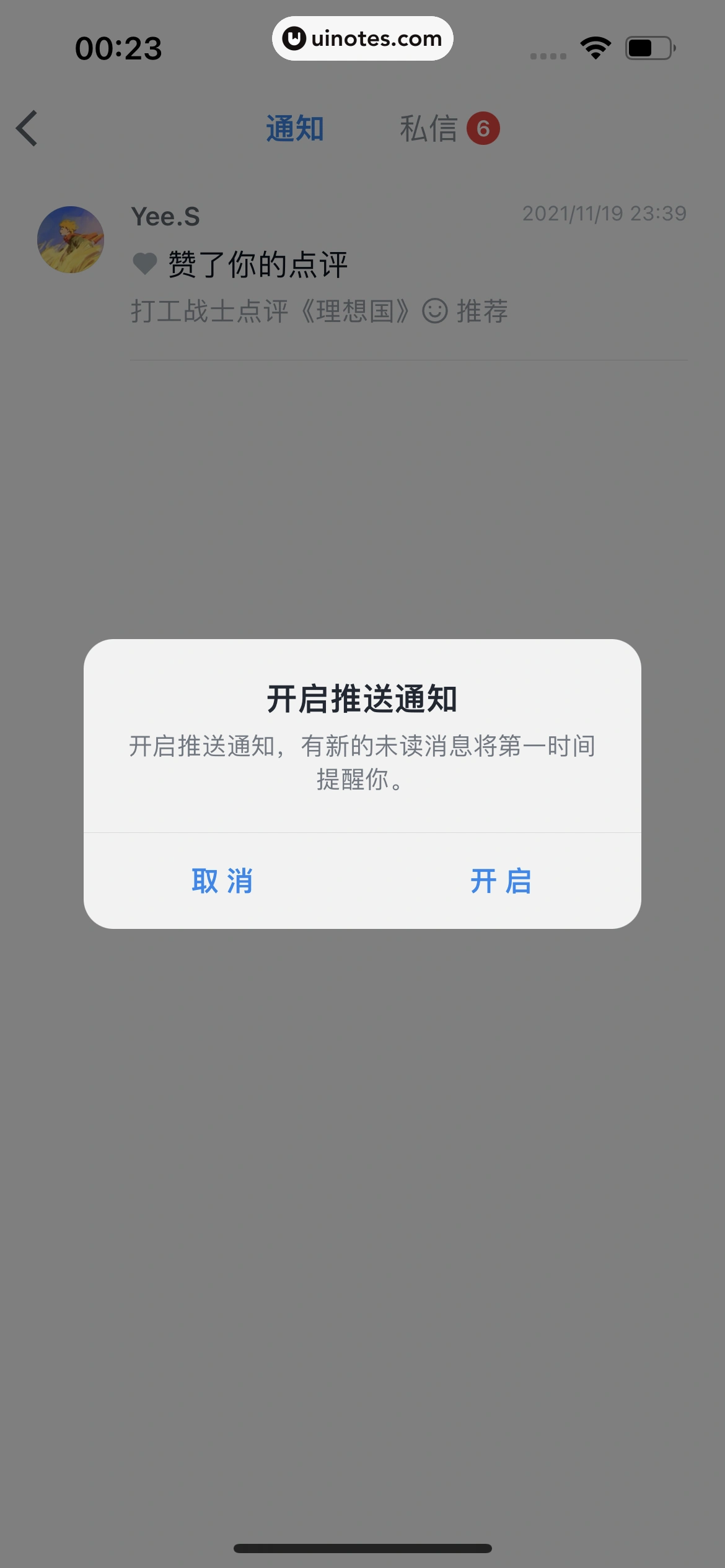Enable push notifications via 开启 button
The image size is (725, 1568).
point(501,882)
